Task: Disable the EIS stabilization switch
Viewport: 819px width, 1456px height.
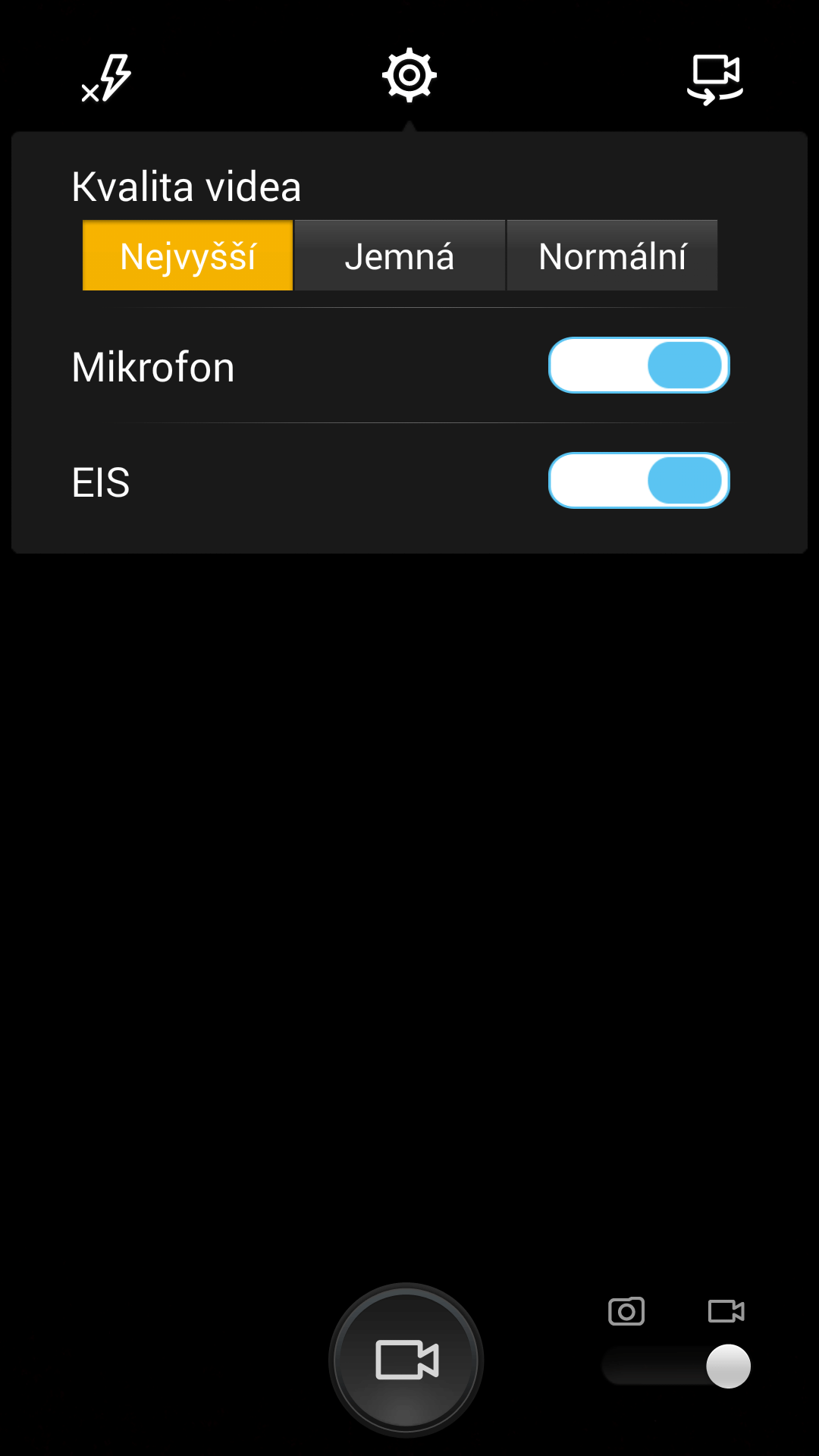Action: coord(639,481)
